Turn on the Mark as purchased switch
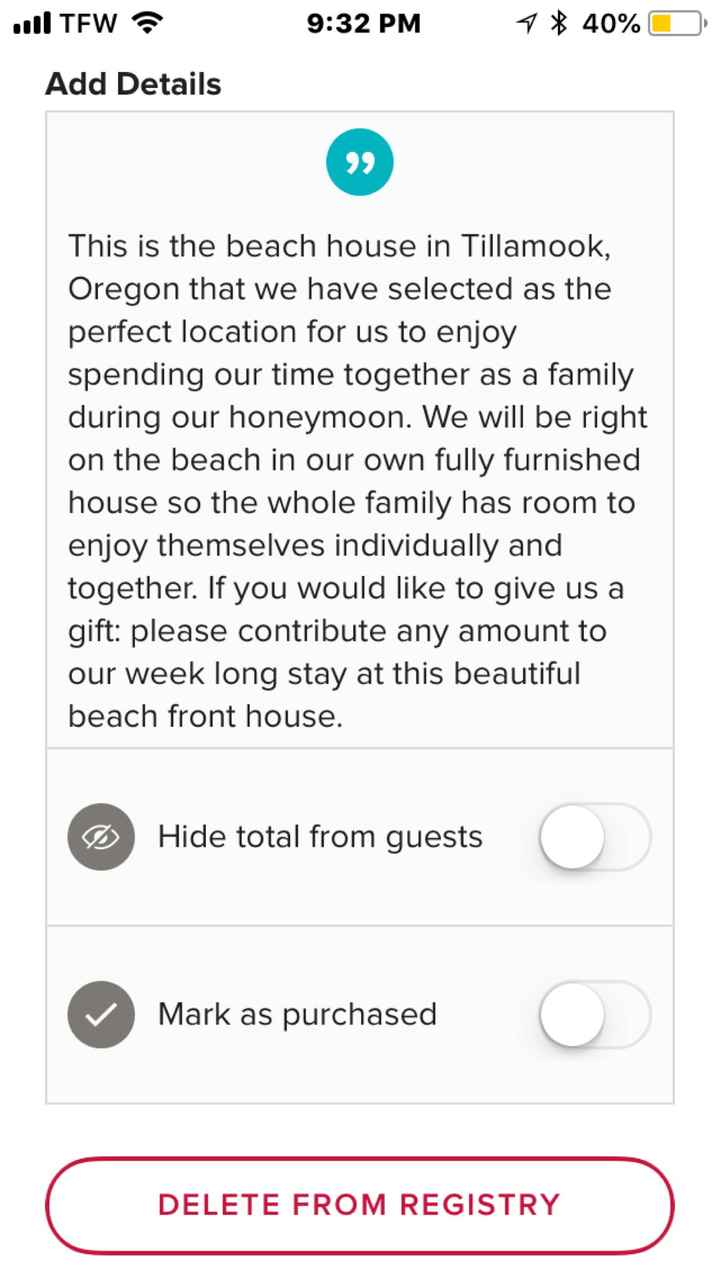Screen dimensions: 720x1277 pyautogui.click(x=594, y=1014)
